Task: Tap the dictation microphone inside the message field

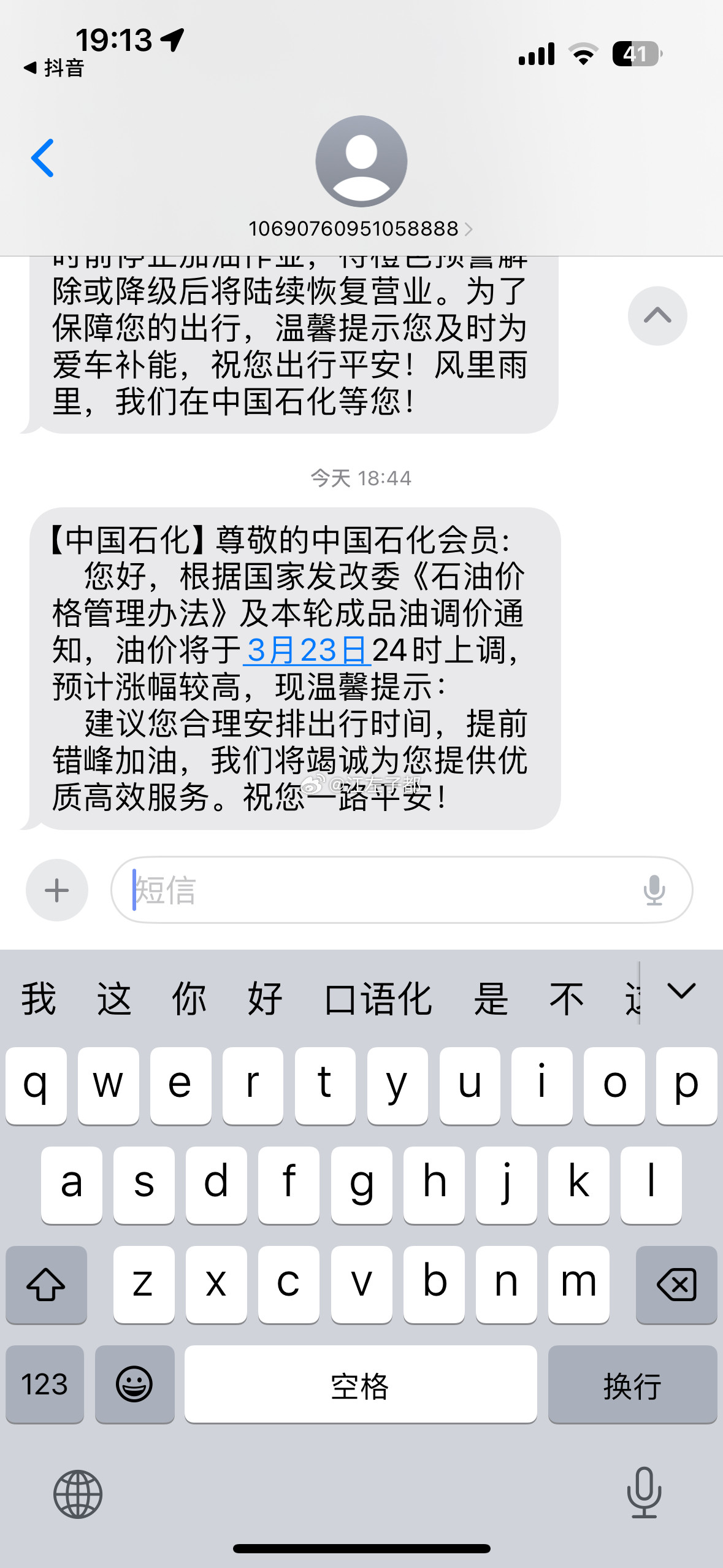Action: [654, 890]
